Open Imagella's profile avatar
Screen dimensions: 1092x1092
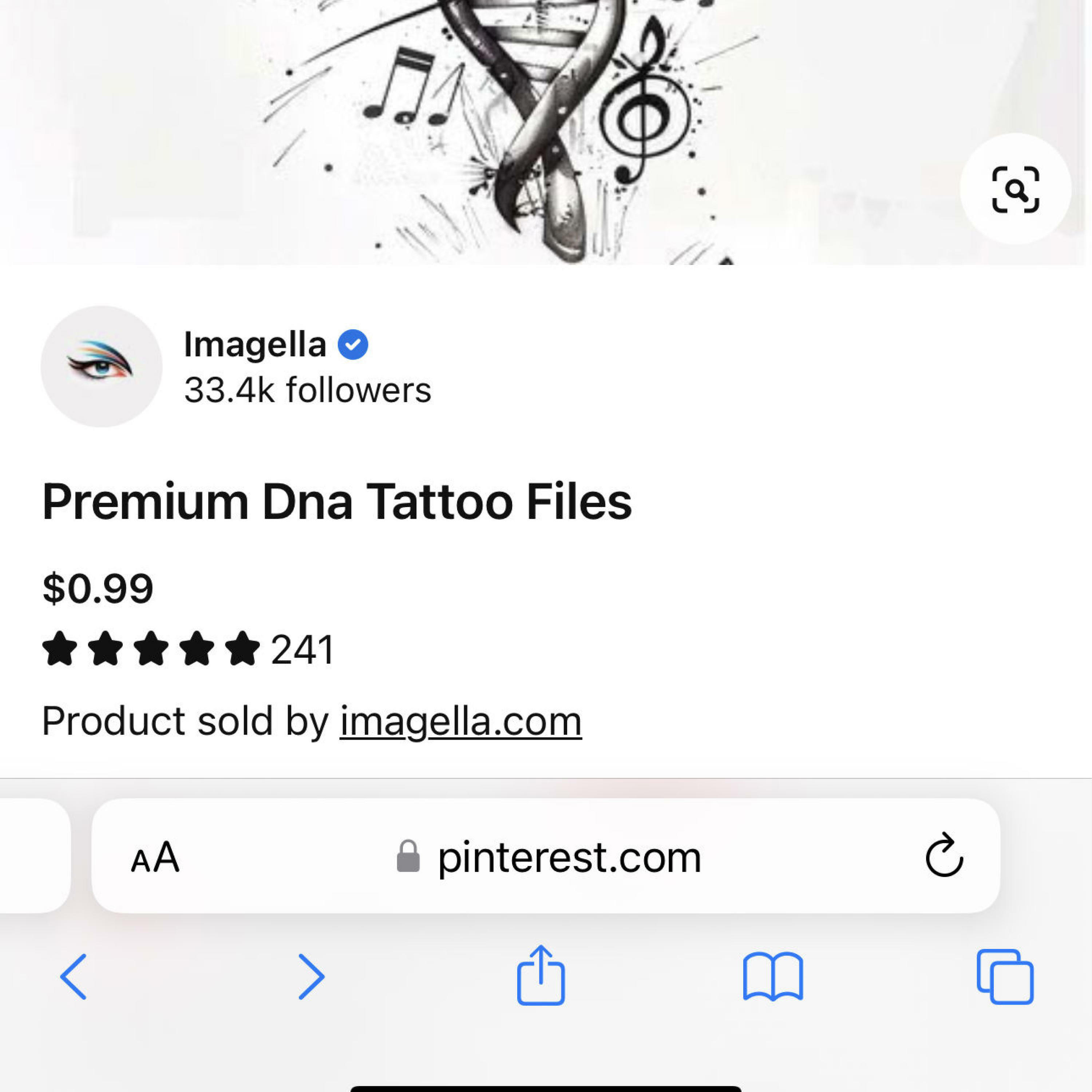(102, 366)
